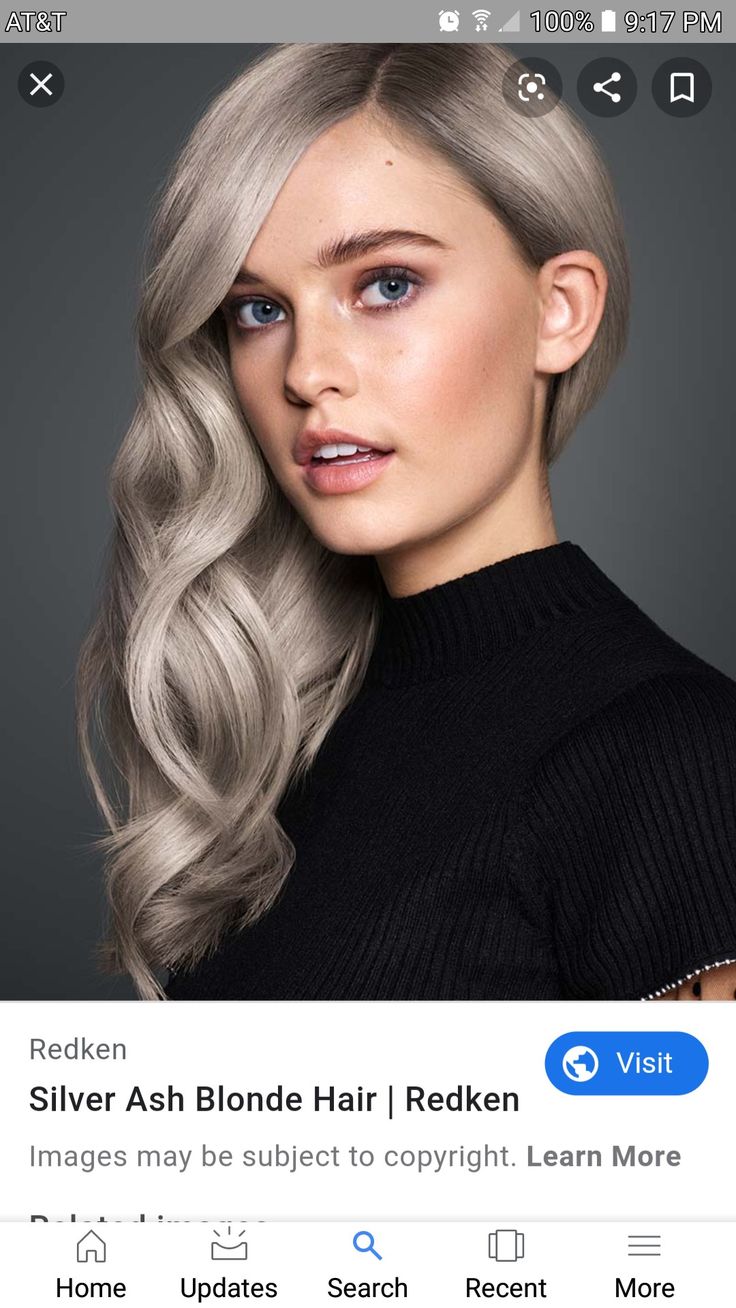The width and height of the screenshot is (736, 1308).
Task: Close the image viewer
Action: pos(41,85)
